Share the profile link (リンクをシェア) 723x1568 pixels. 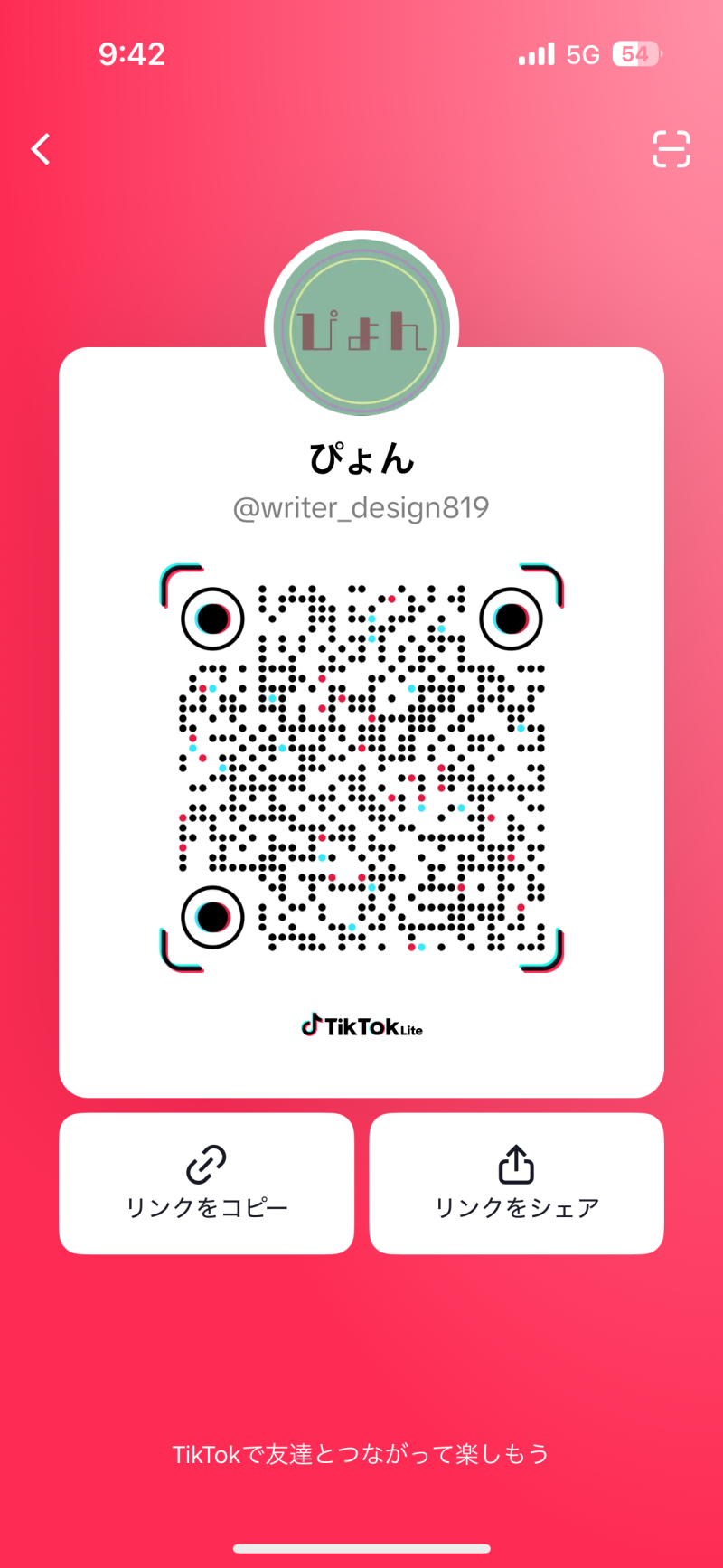(516, 1183)
